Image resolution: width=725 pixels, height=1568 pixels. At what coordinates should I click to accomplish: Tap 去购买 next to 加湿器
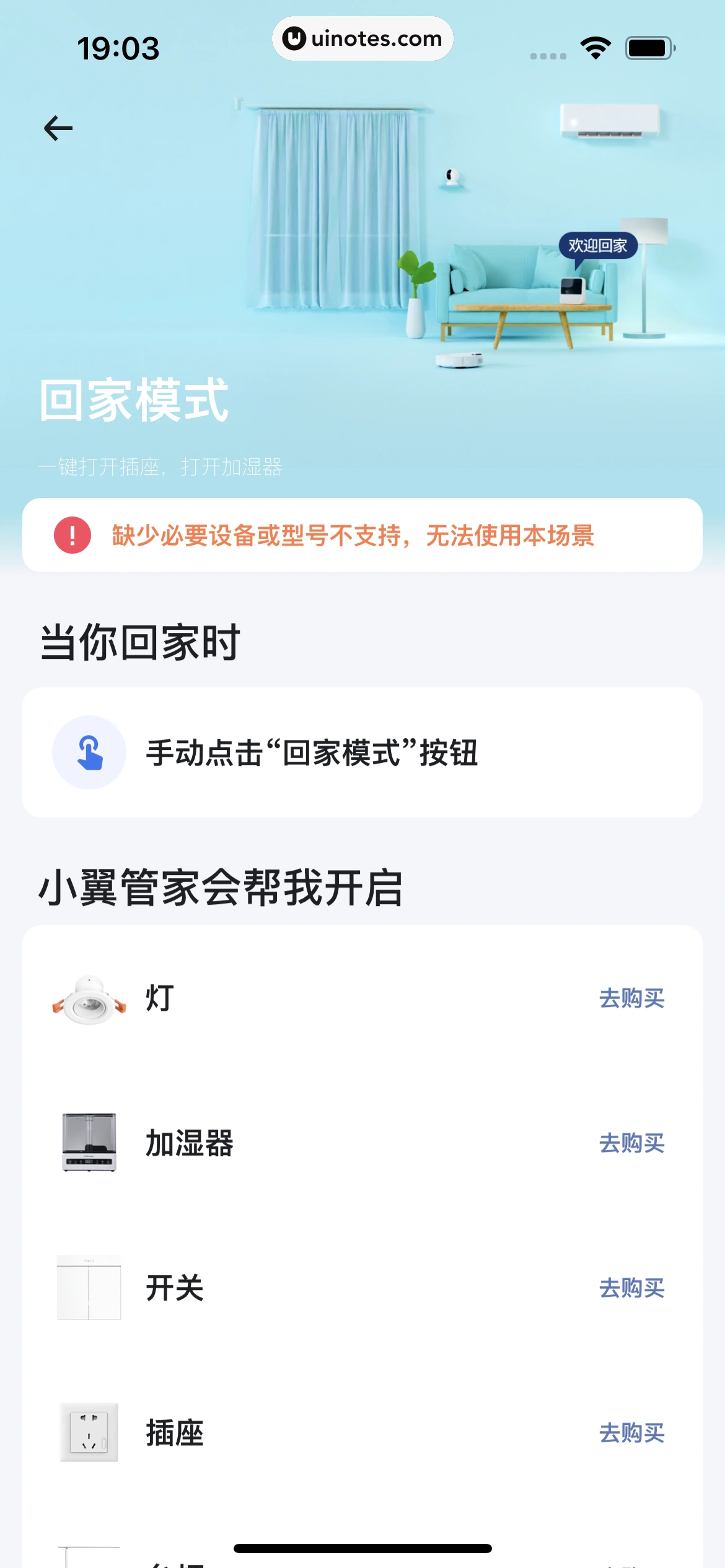click(631, 1143)
